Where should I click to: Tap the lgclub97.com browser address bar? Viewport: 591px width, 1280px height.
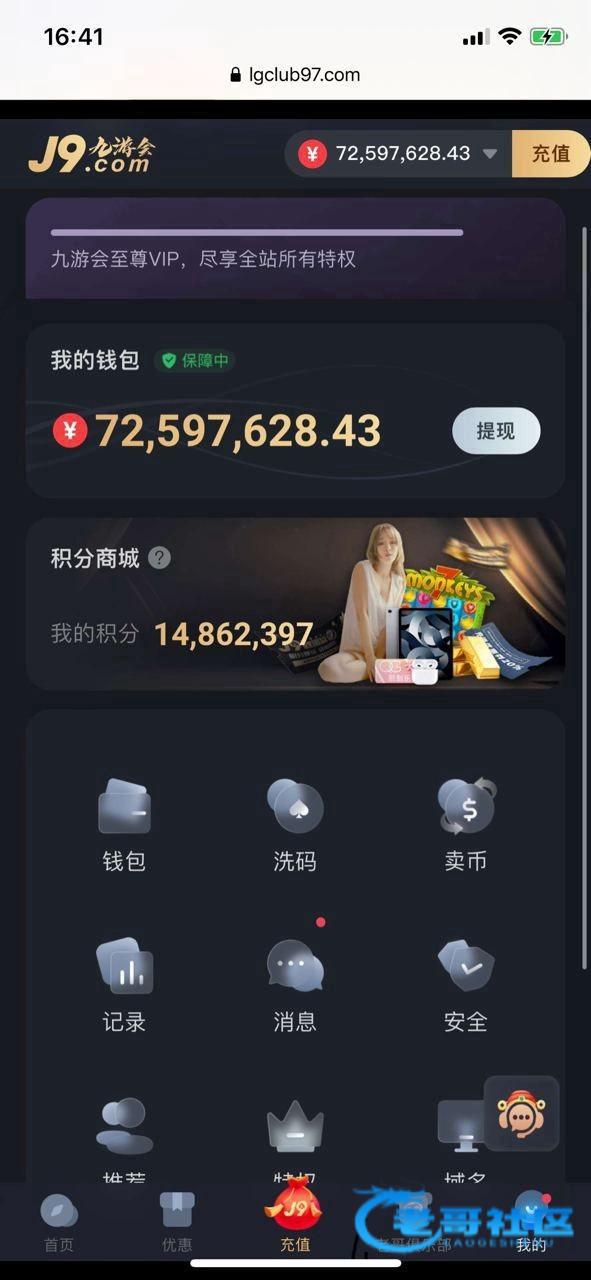(x=295, y=74)
